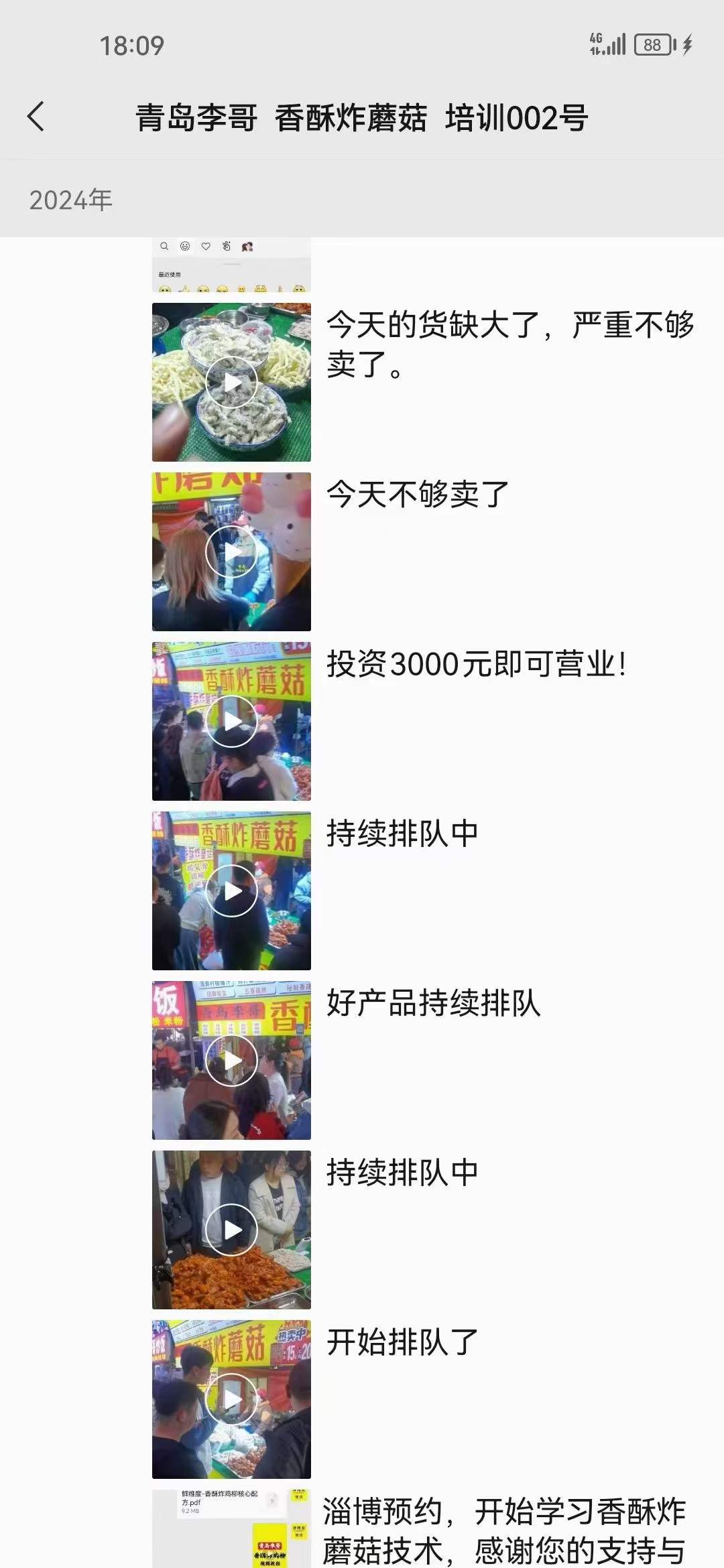Play the 今天的货缺大了 video
Screen dimensions: 724x1568
coord(233,382)
